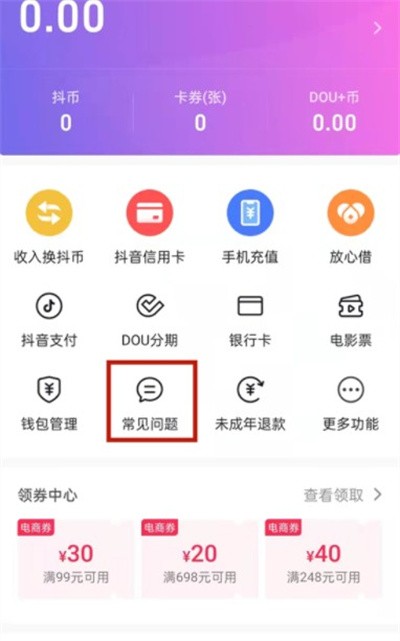Open 钱包管理
The width and height of the screenshot is (400, 641).
click(49, 404)
